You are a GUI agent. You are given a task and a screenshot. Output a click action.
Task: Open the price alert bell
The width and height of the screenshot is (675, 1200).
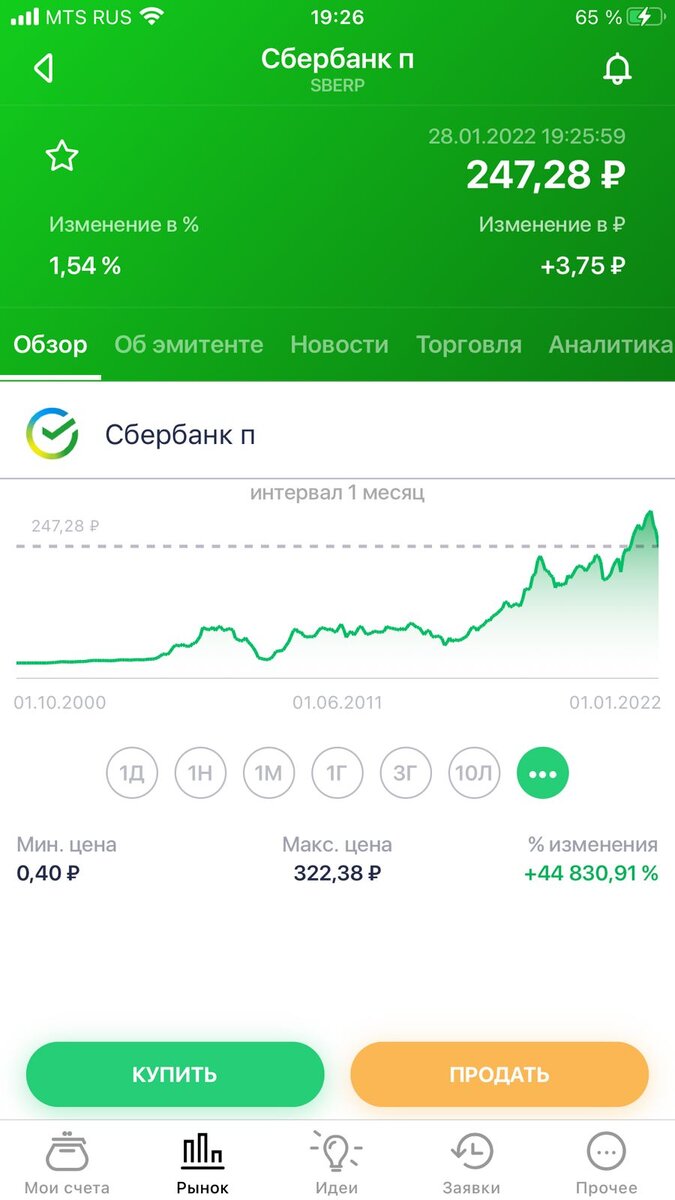click(x=618, y=69)
